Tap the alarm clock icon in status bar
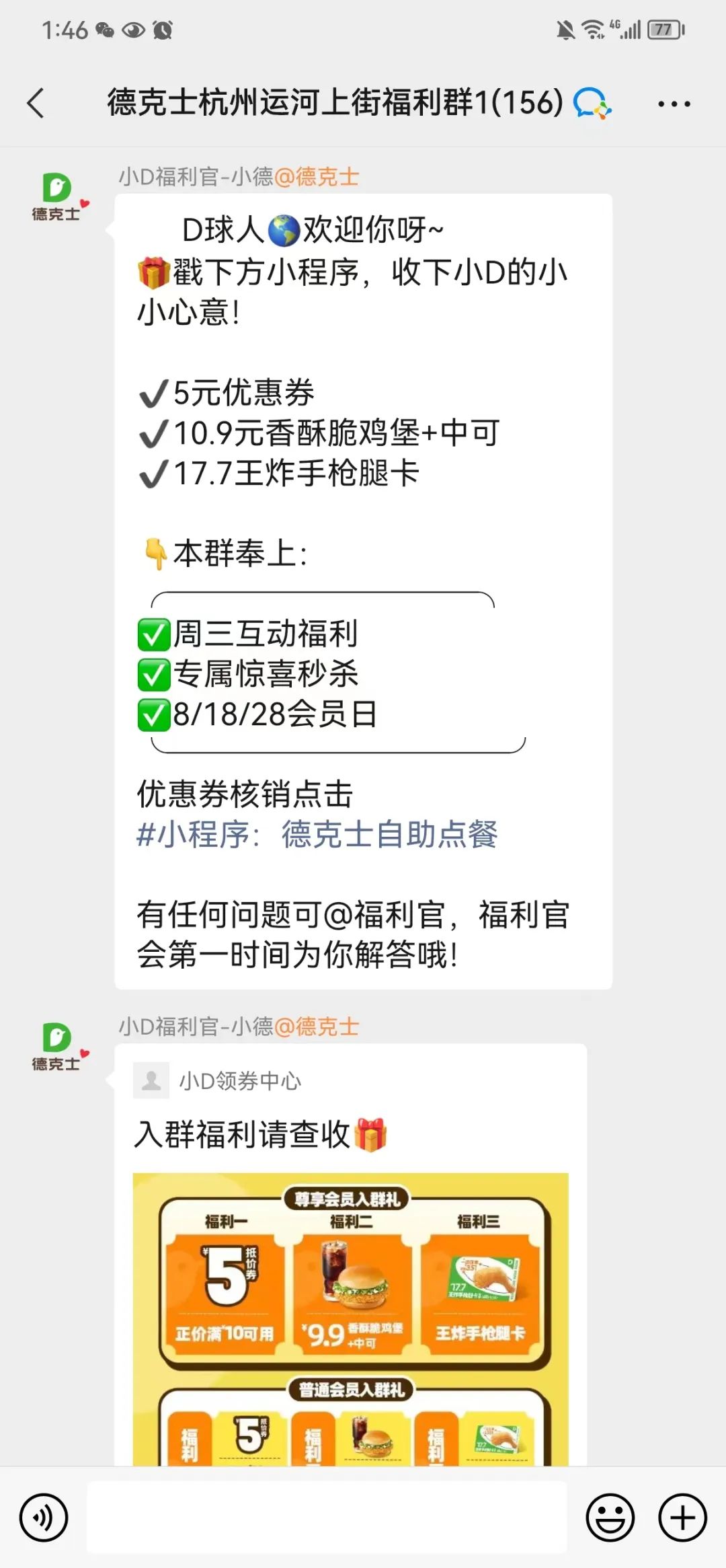 (163, 30)
